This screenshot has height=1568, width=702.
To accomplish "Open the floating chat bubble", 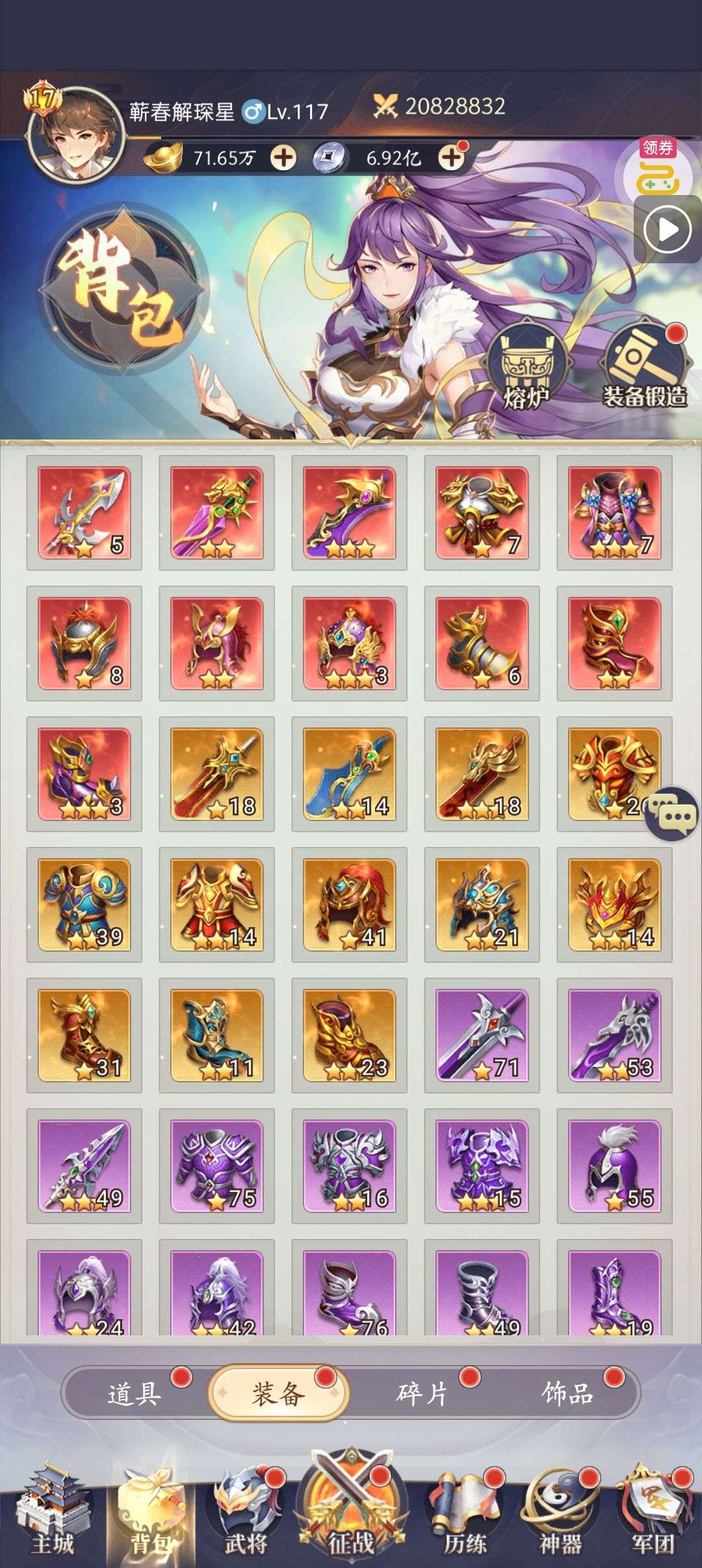I will tap(671, 815).
